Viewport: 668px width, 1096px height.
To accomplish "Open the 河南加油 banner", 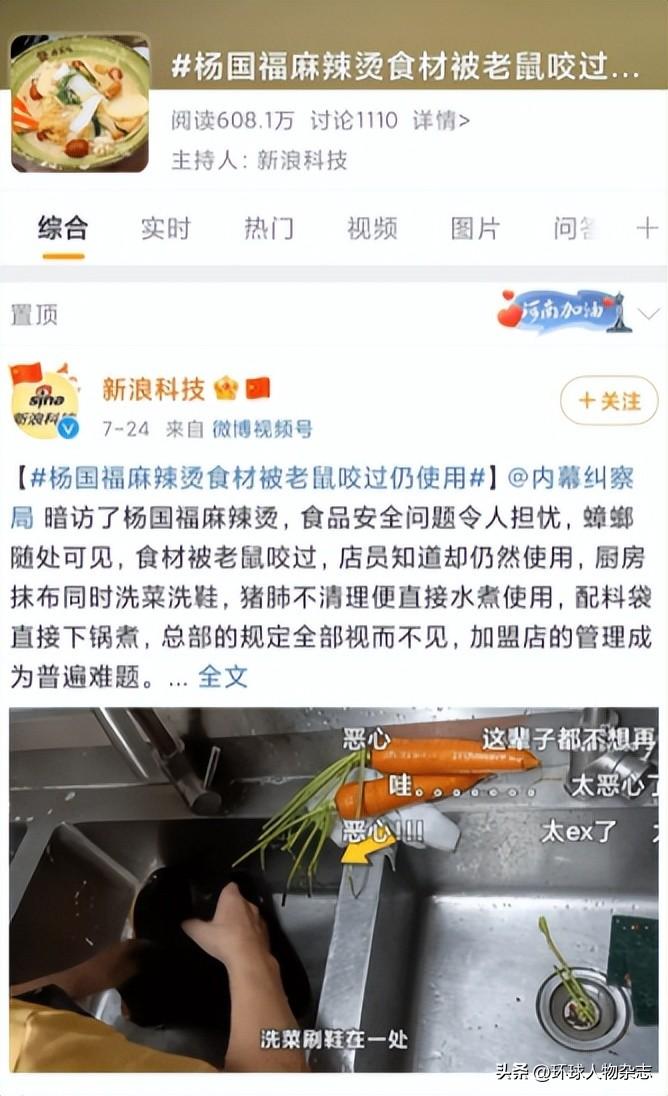I will [563, 312].
